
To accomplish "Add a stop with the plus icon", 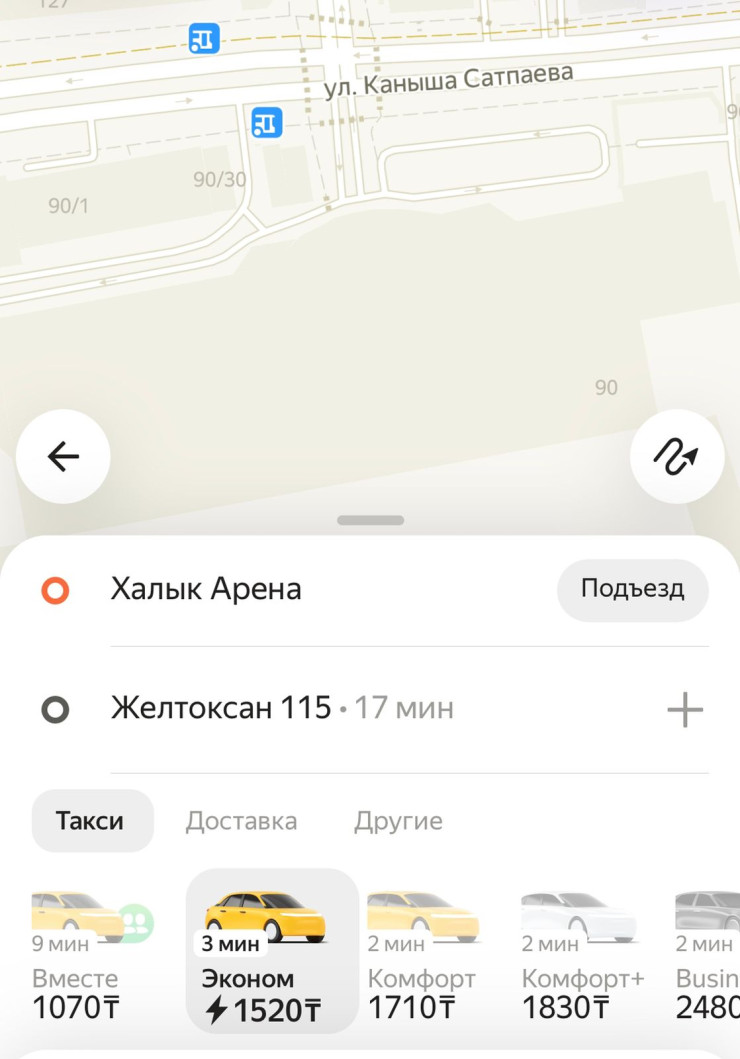I will point(685,710).
